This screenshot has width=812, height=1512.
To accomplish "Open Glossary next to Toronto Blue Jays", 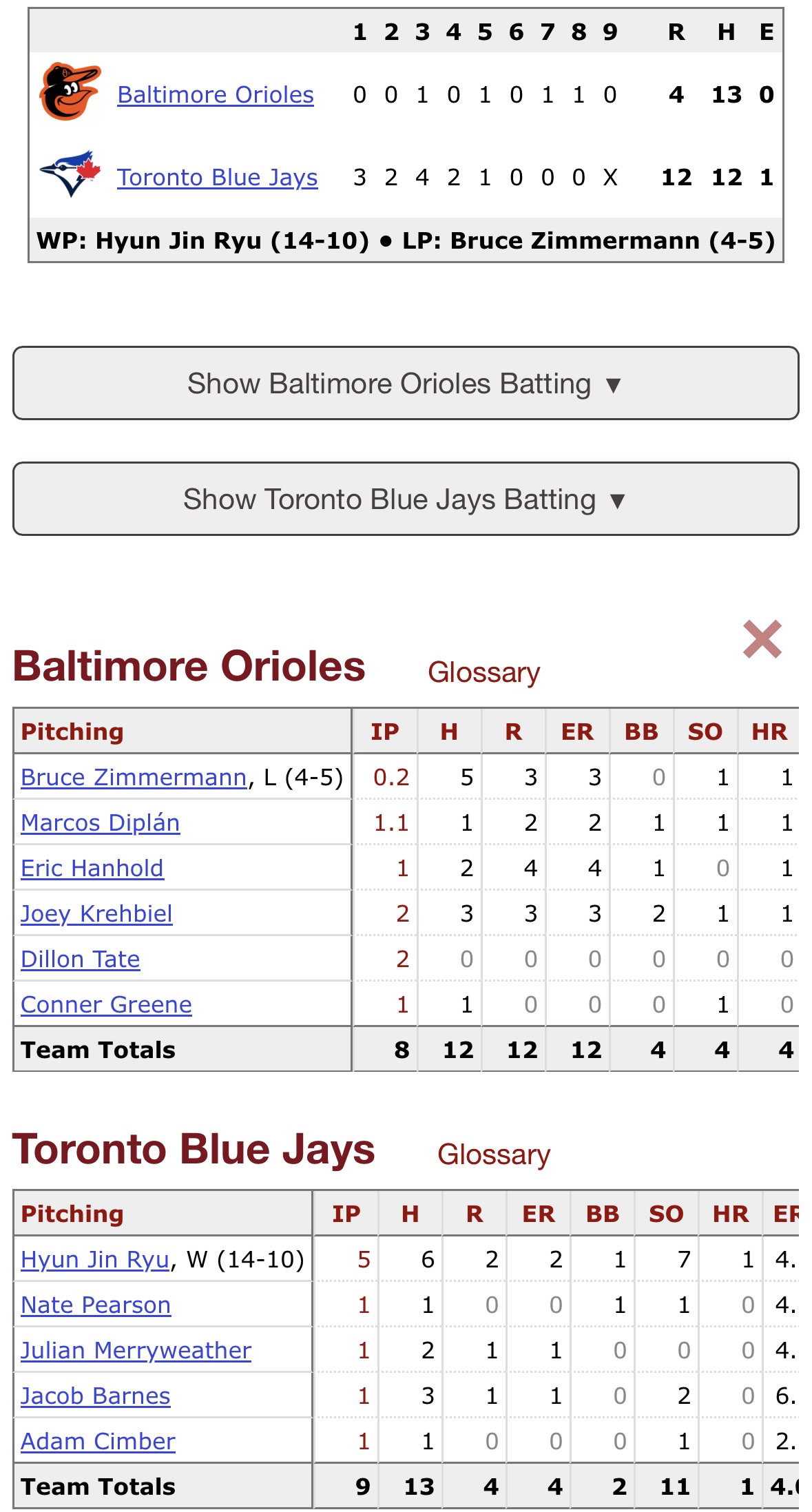I will pos(494,1154).
